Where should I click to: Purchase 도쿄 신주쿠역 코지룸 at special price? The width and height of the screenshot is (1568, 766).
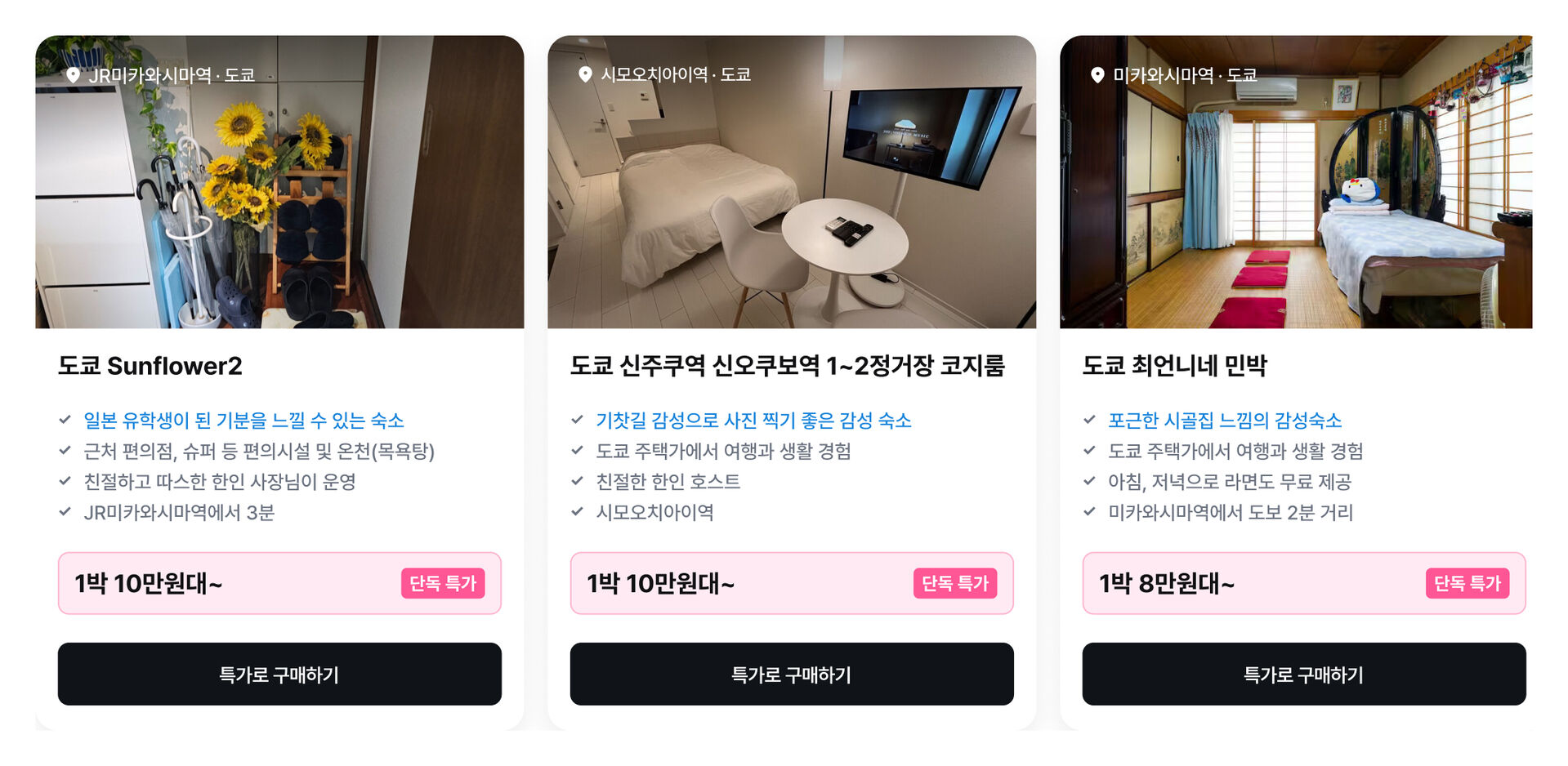click(x=791, y=674)
